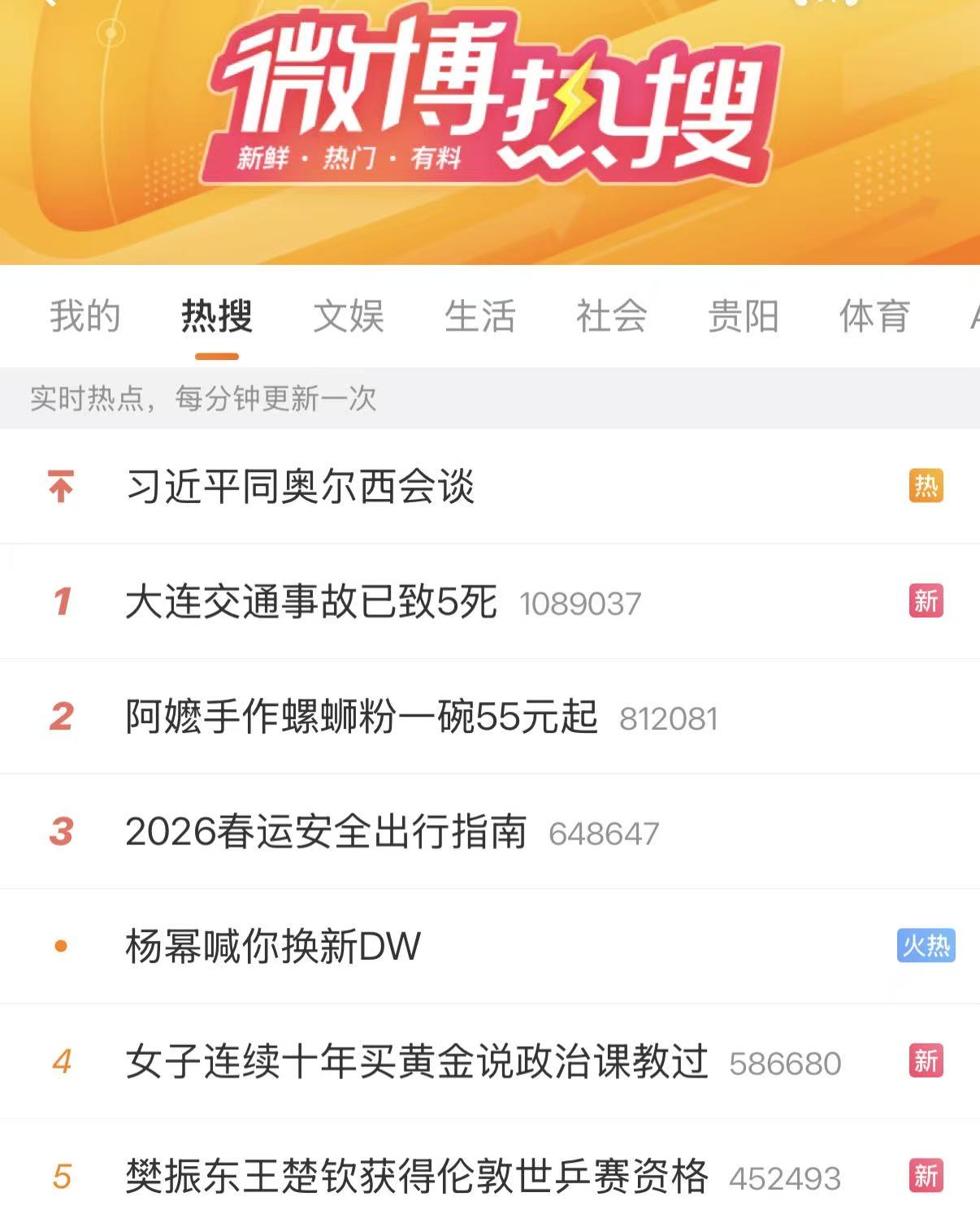Open pinned topic 习近平同奥尔西会谈
The height and width of the screenshot is (1214, 980).
pyautogui.click(x=301, y=487)
